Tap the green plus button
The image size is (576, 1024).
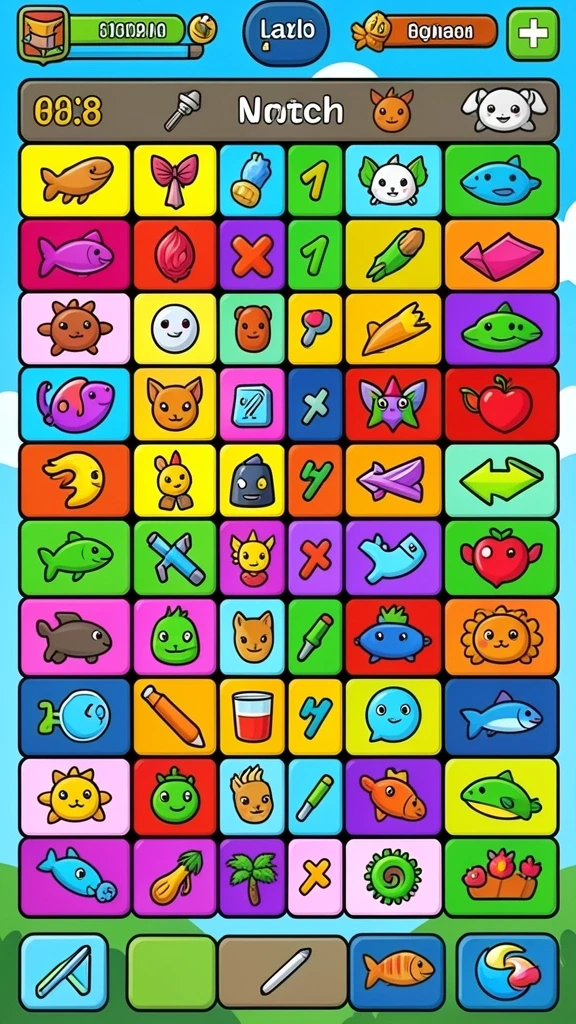(x=533, y=34)
